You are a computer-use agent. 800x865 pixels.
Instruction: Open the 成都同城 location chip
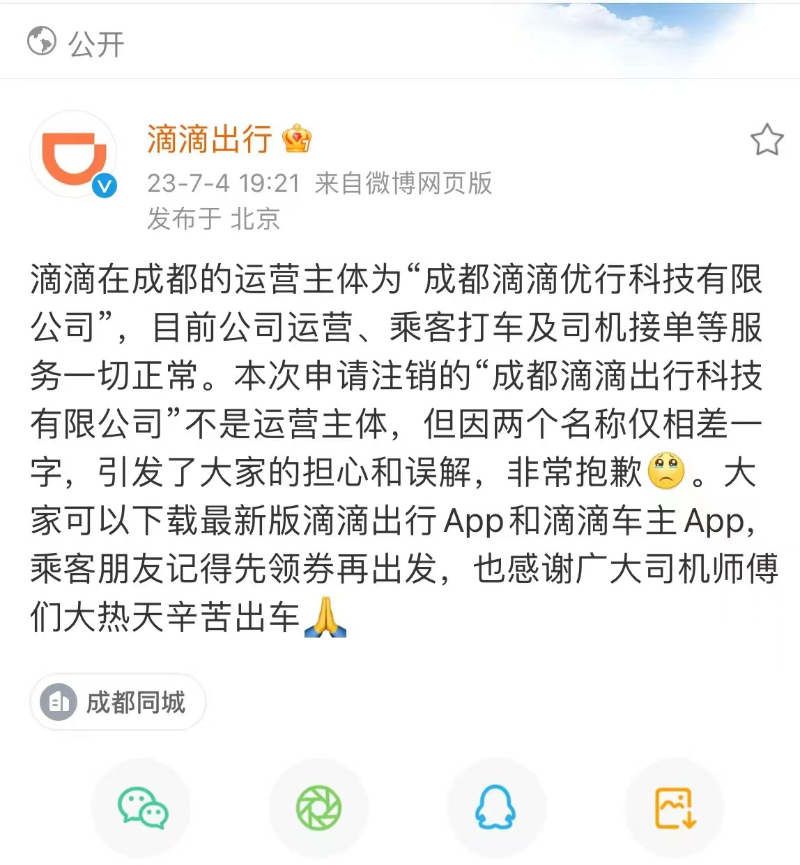click(x=118, y=702)
